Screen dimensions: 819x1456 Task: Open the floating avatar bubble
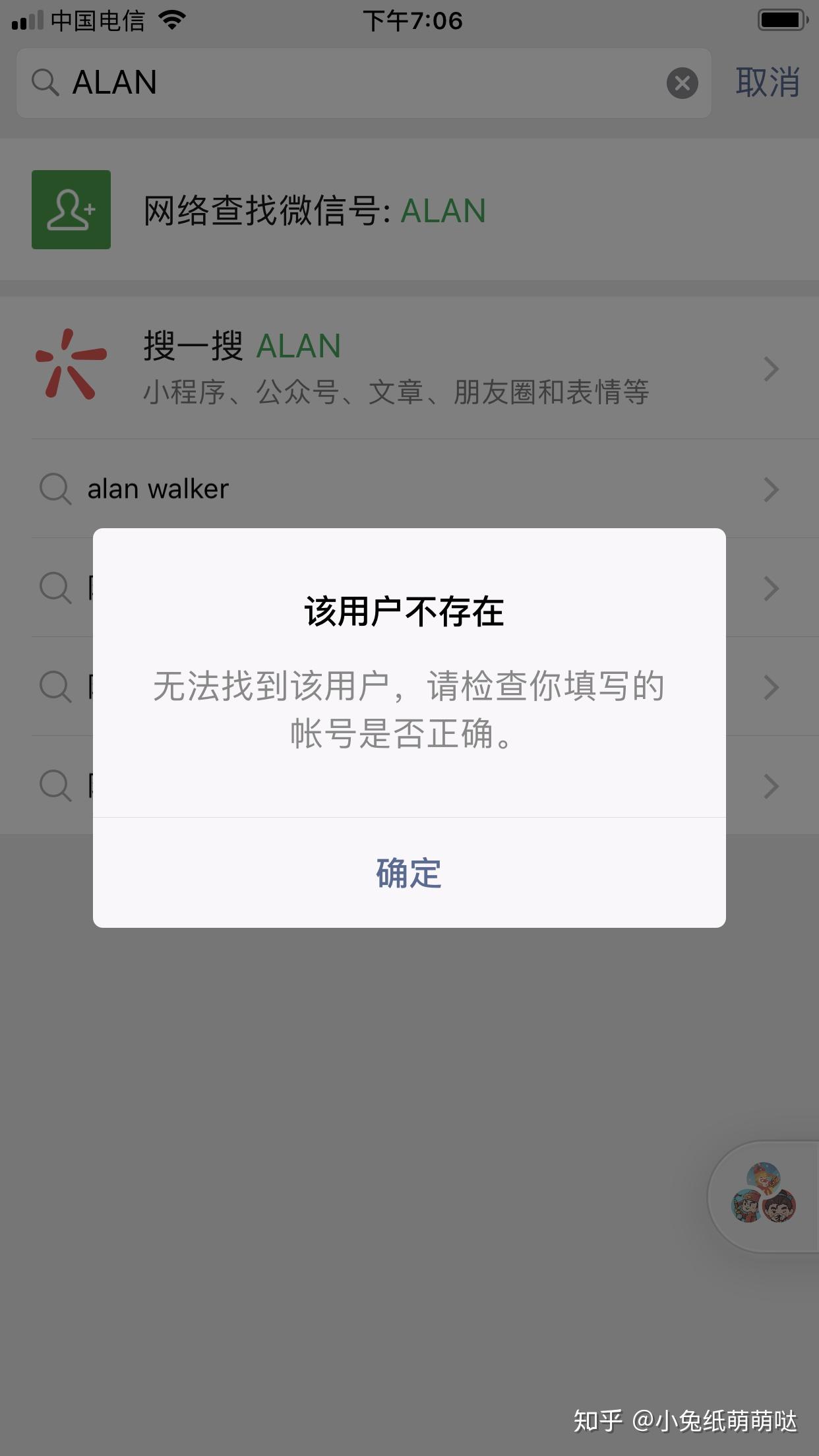765,1196
